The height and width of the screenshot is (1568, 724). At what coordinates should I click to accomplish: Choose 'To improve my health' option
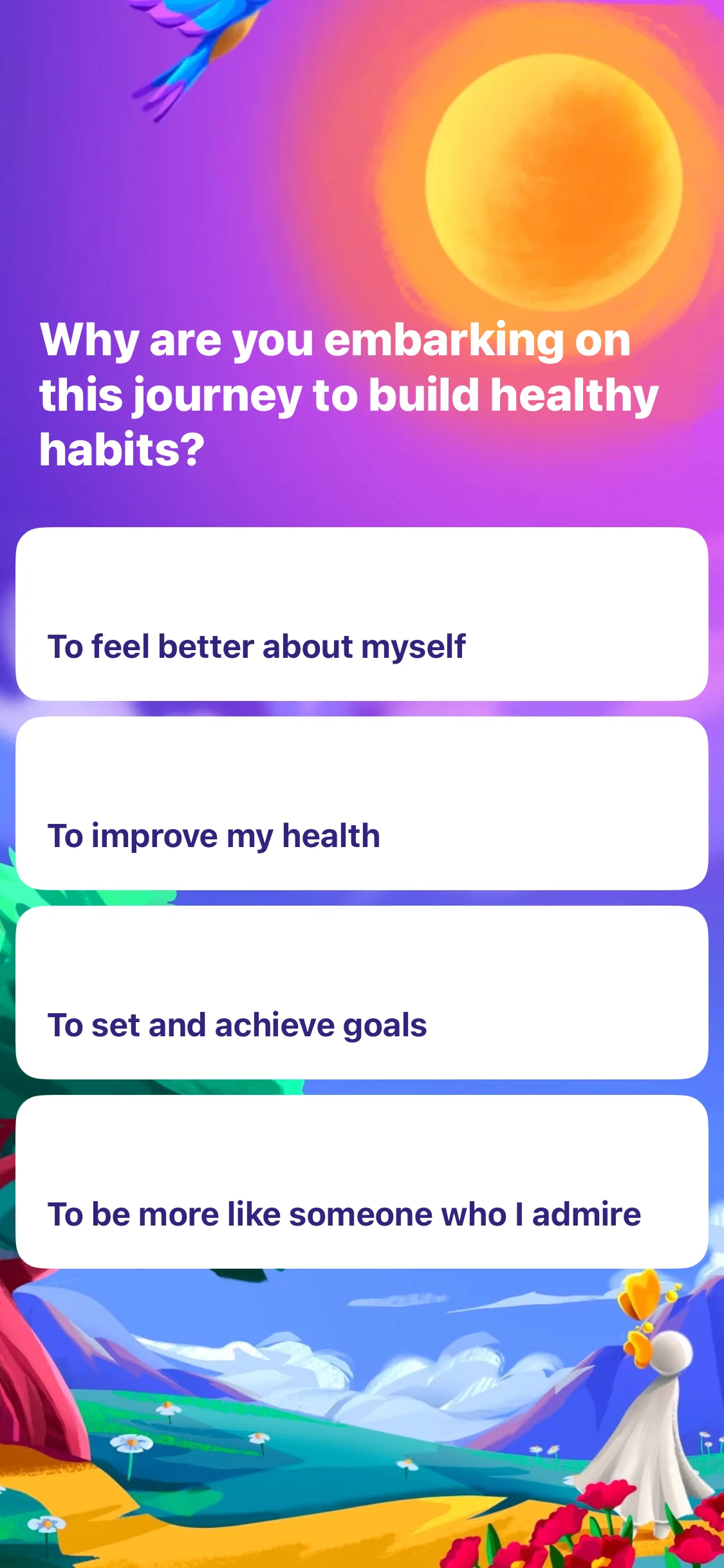362,803
